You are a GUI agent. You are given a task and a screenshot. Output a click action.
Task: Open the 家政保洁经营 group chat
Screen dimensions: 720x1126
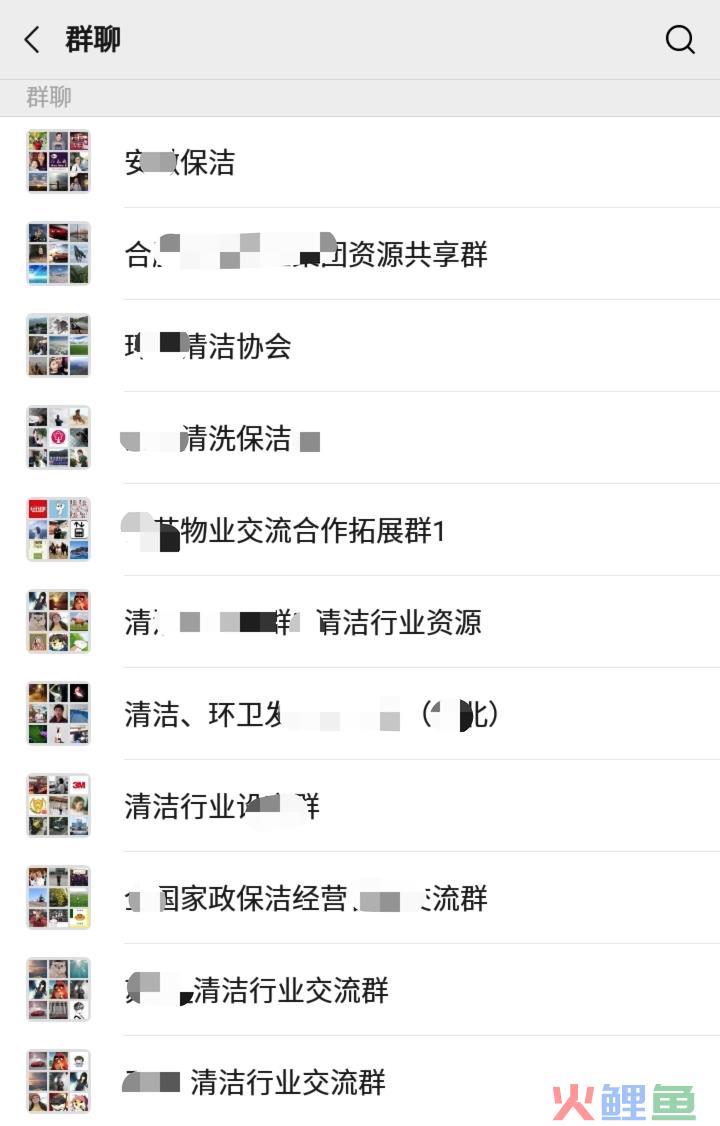(360, 898)
